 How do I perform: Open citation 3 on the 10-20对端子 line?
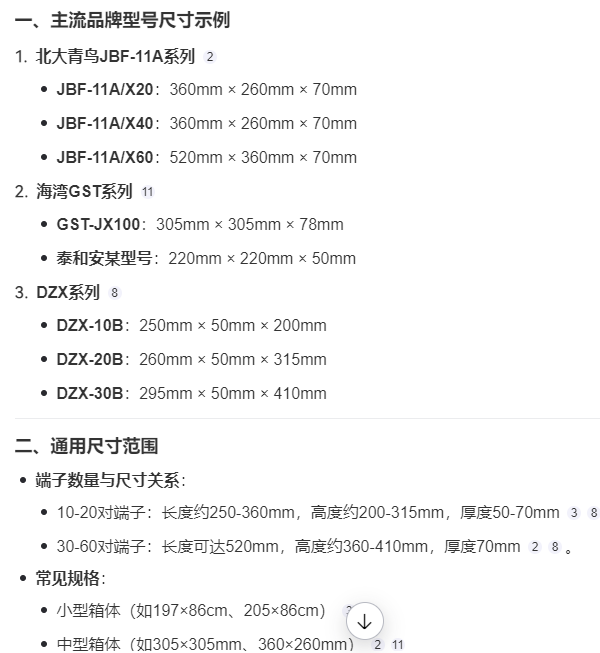tap(574, 513)
